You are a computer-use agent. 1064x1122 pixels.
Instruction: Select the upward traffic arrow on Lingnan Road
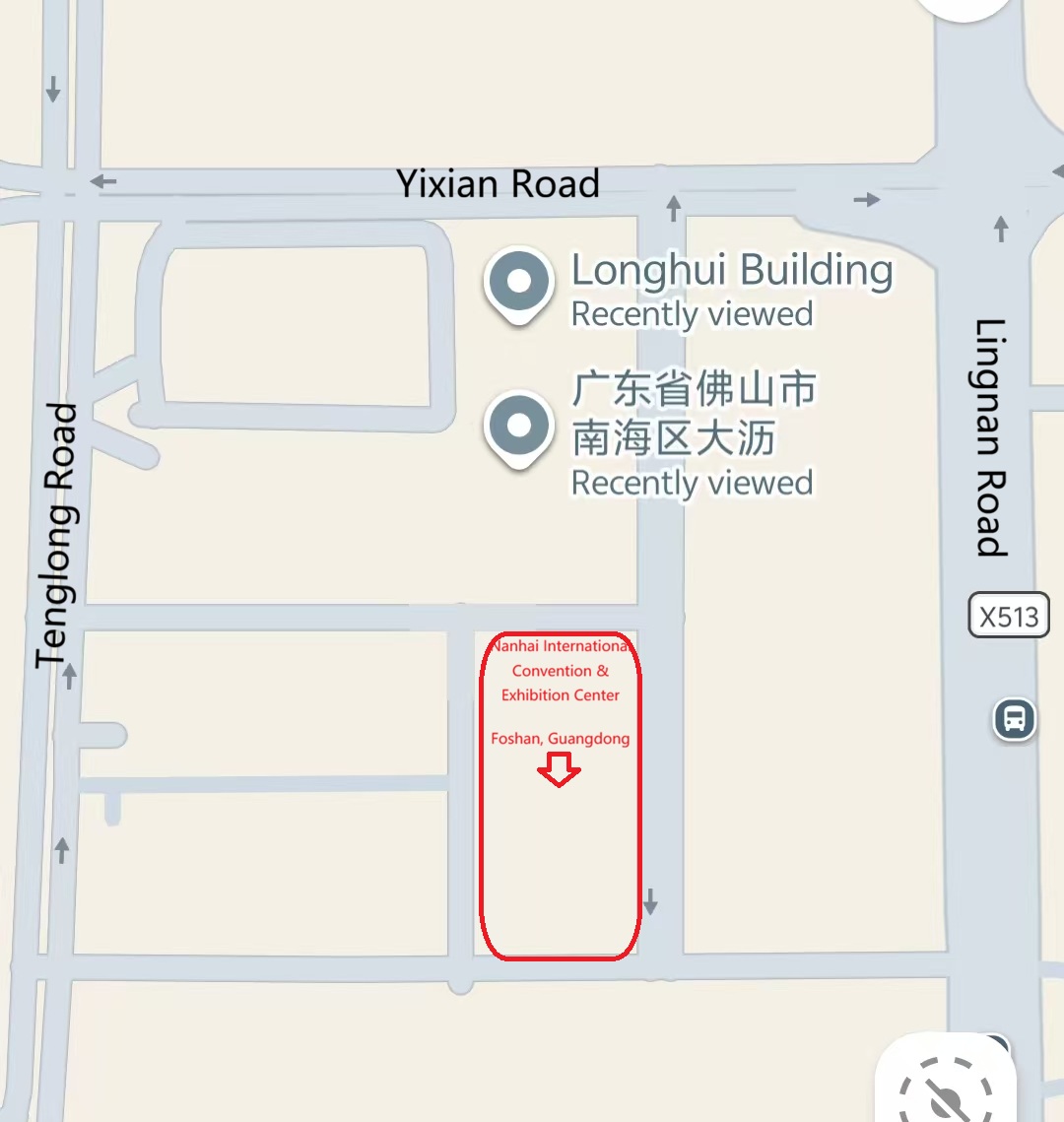(x=999, y=229)
